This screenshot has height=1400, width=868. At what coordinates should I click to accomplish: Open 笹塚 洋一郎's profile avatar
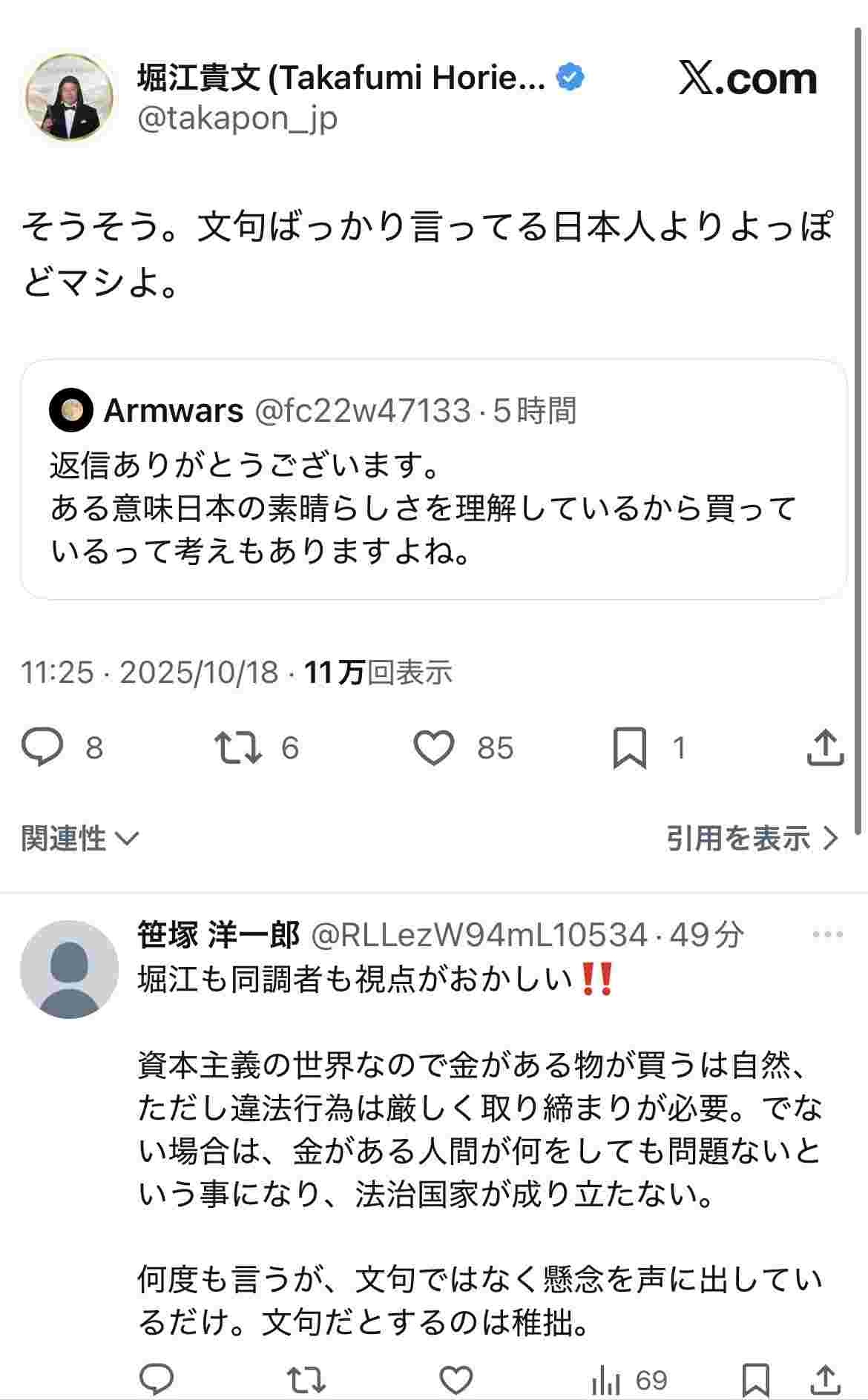tap(69, 969)
